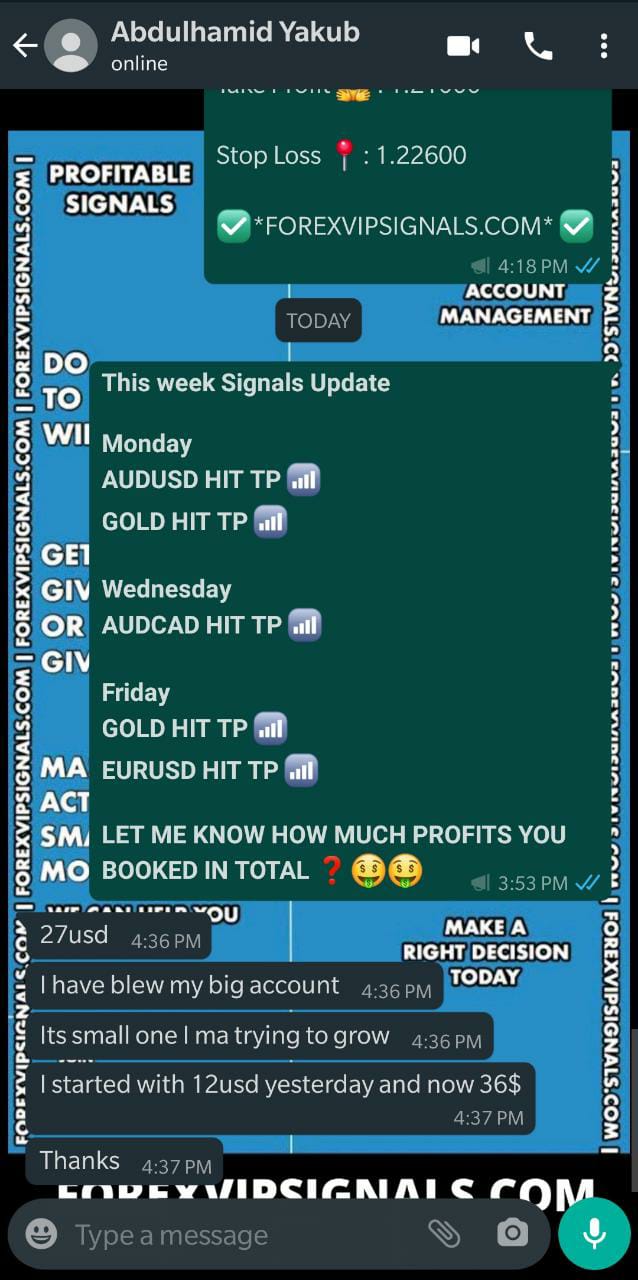Start a voice call with Abdulhamid Yakub

(538, 46)
